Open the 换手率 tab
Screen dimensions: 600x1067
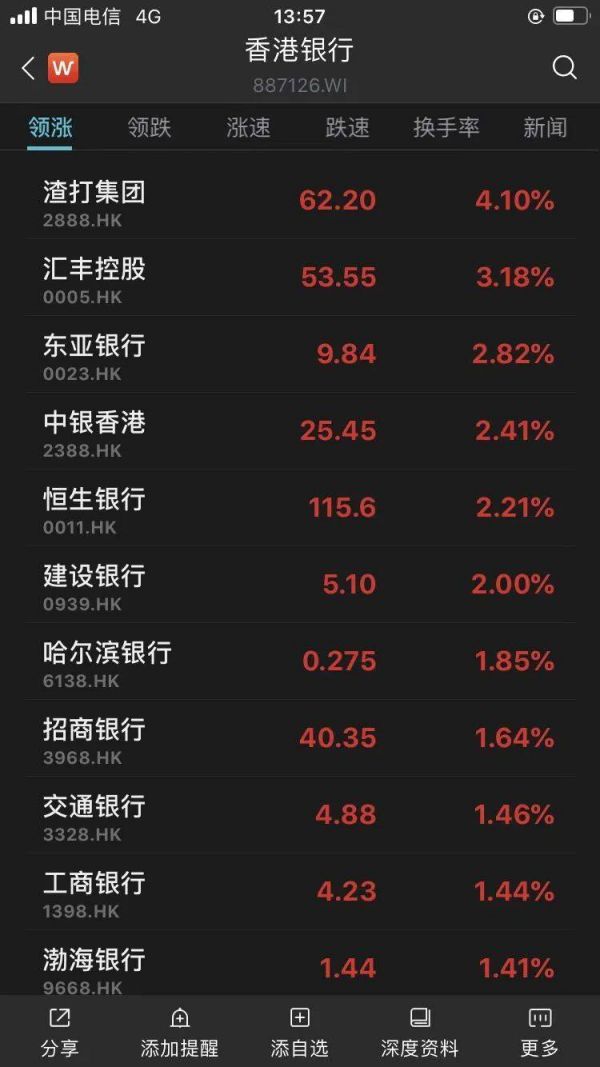446,128
